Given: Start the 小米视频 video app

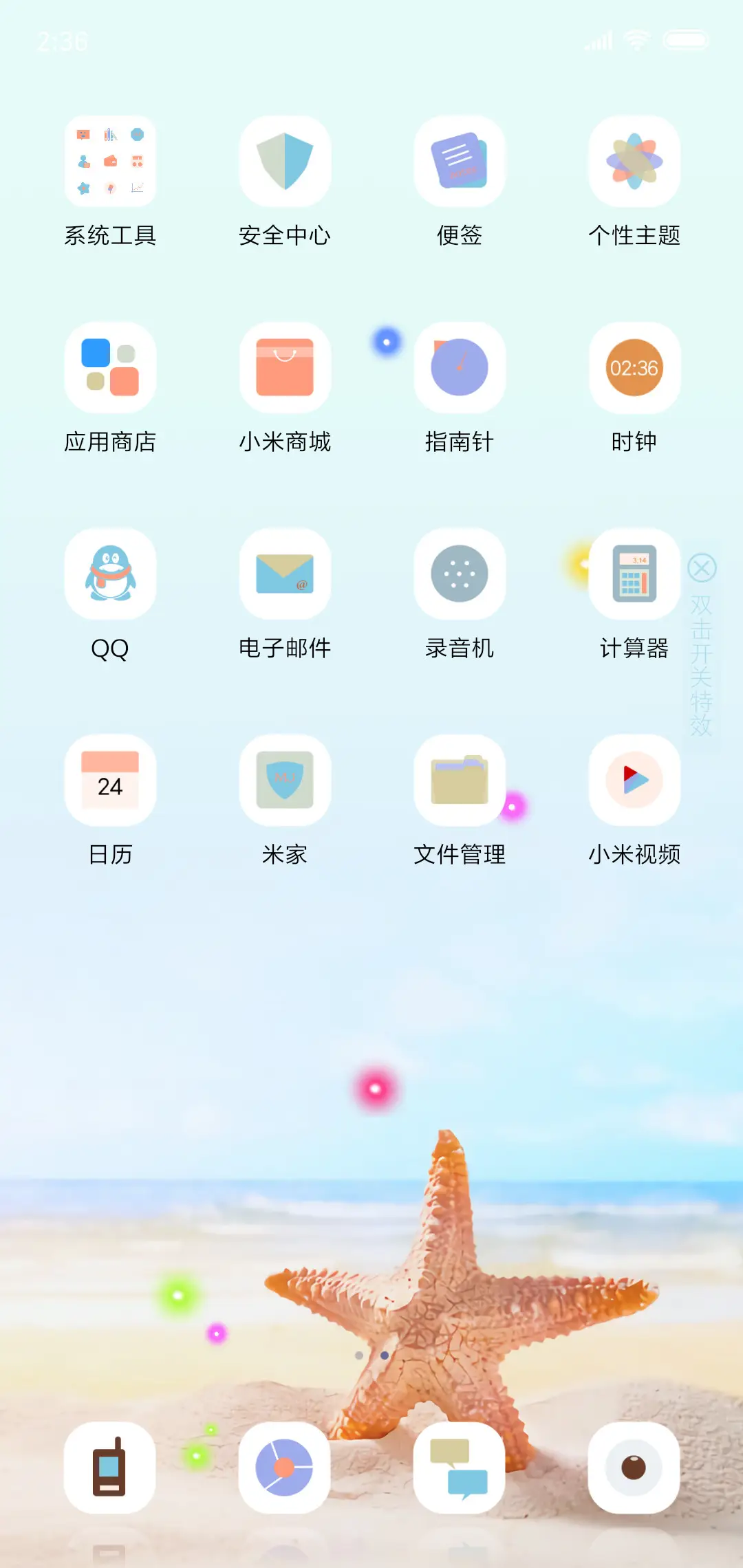Looking at the screenshot, I should (634, 781).
